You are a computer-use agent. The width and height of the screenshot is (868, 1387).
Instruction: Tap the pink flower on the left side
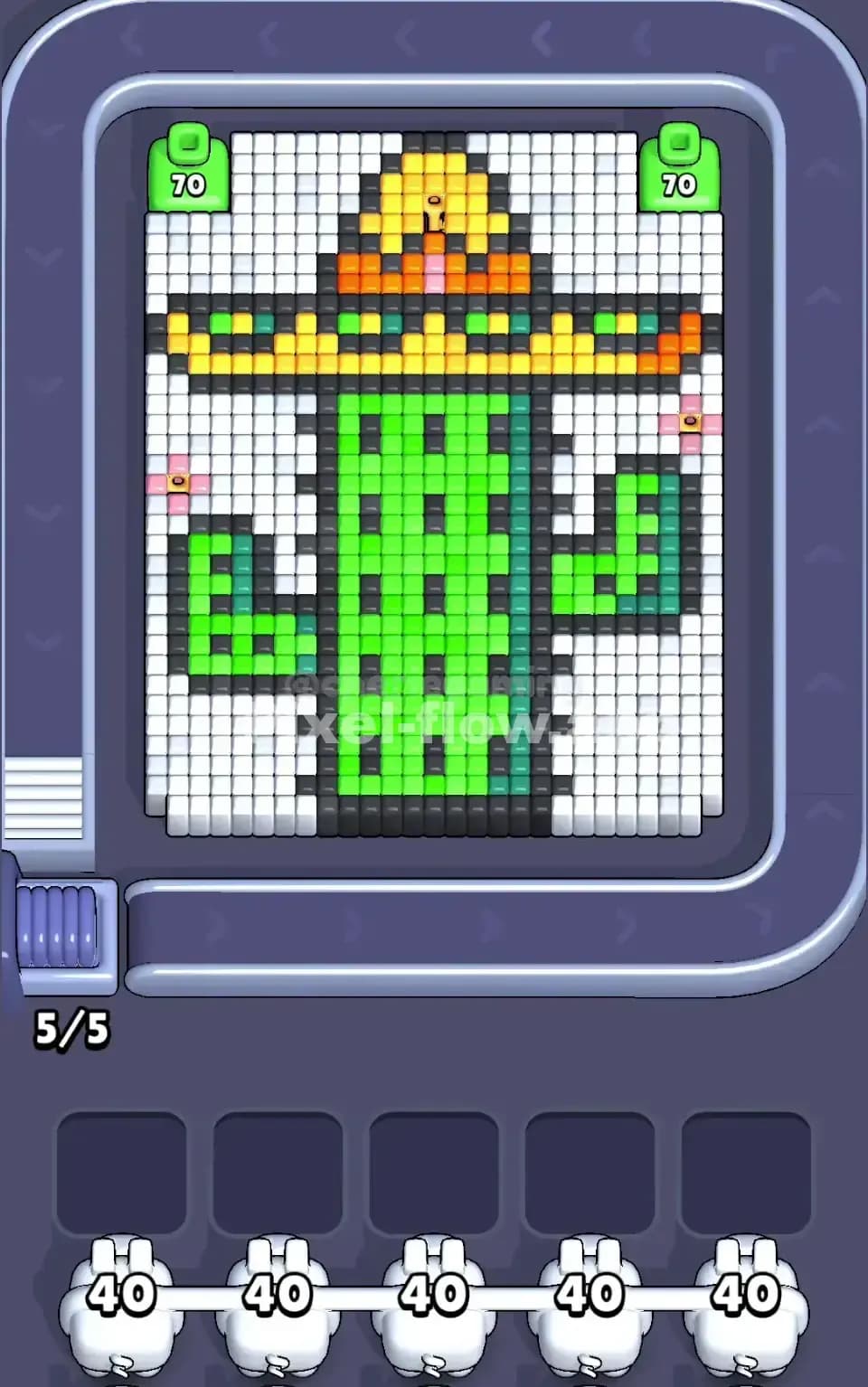click(x=177, y=484)
